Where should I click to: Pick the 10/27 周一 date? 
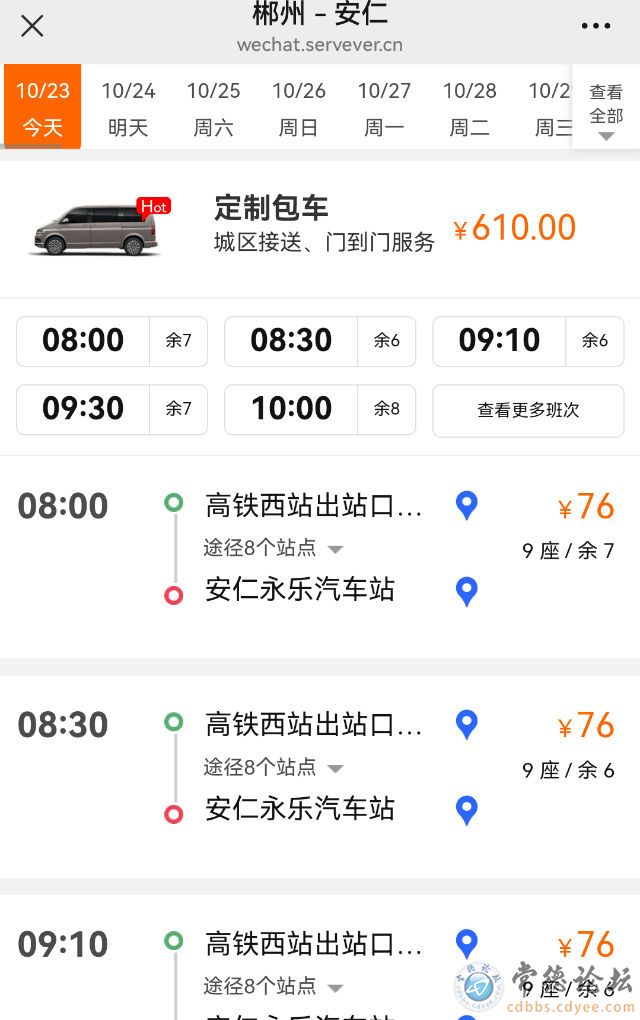tap(384, 108)
